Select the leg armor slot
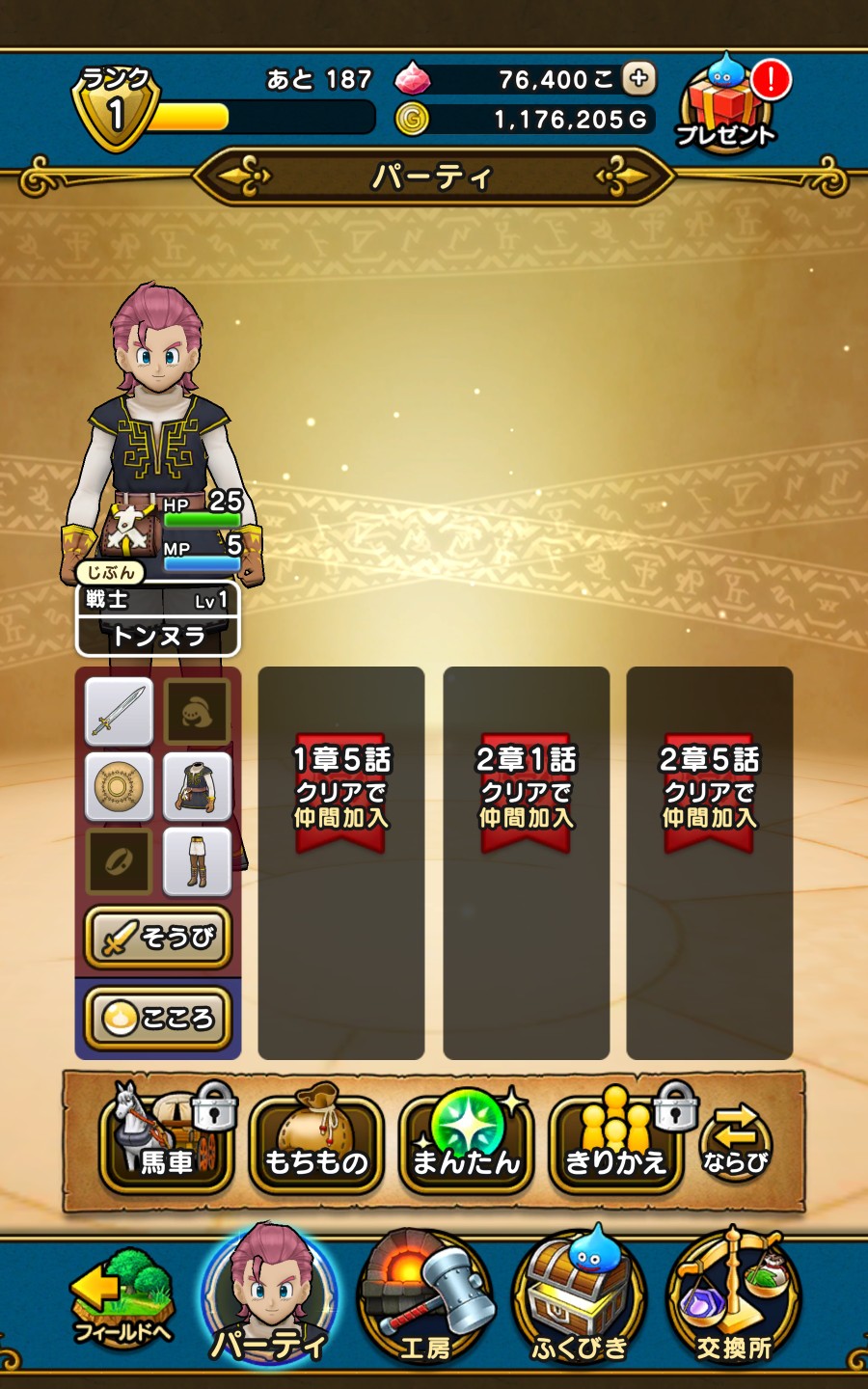 (197, 861)
